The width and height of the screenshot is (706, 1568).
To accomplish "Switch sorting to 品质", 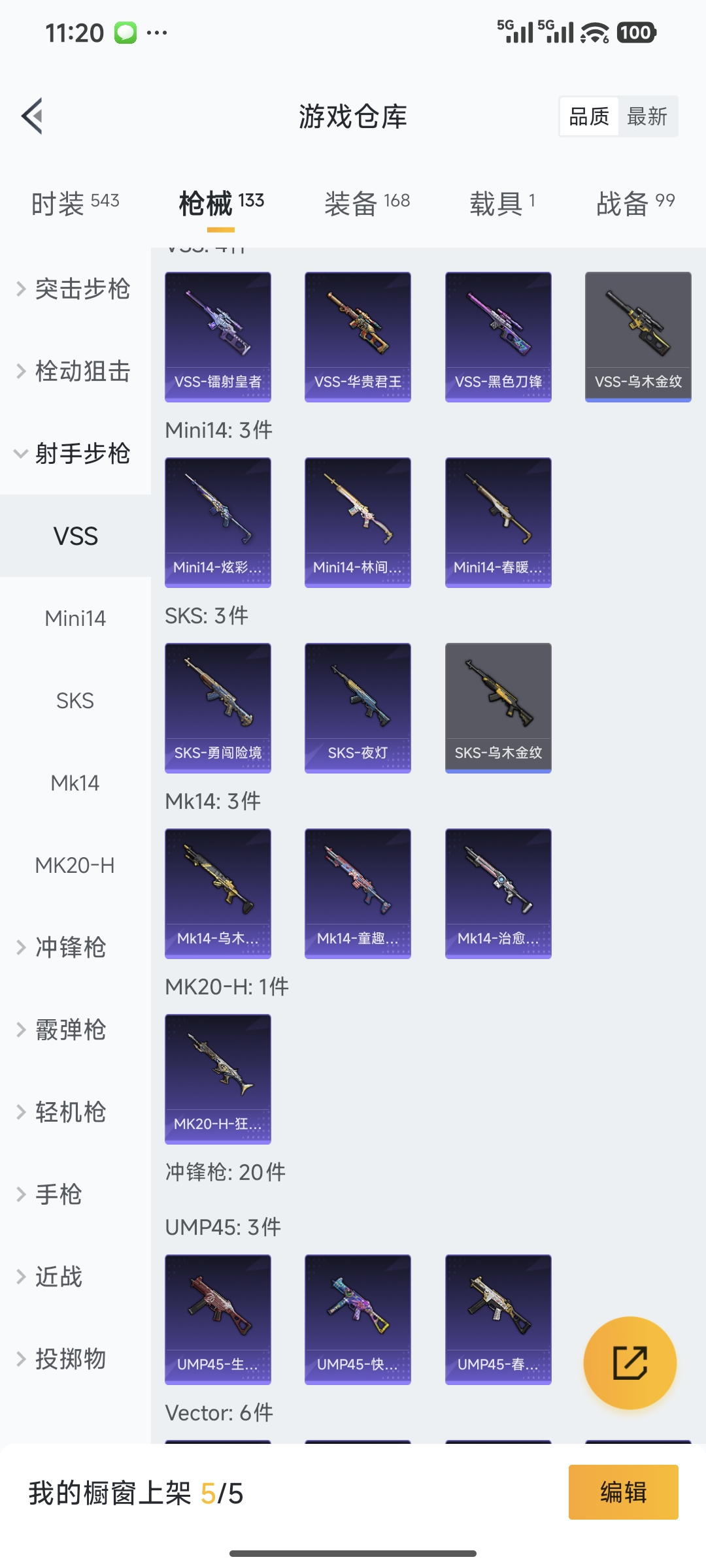I will coord(587,116).
